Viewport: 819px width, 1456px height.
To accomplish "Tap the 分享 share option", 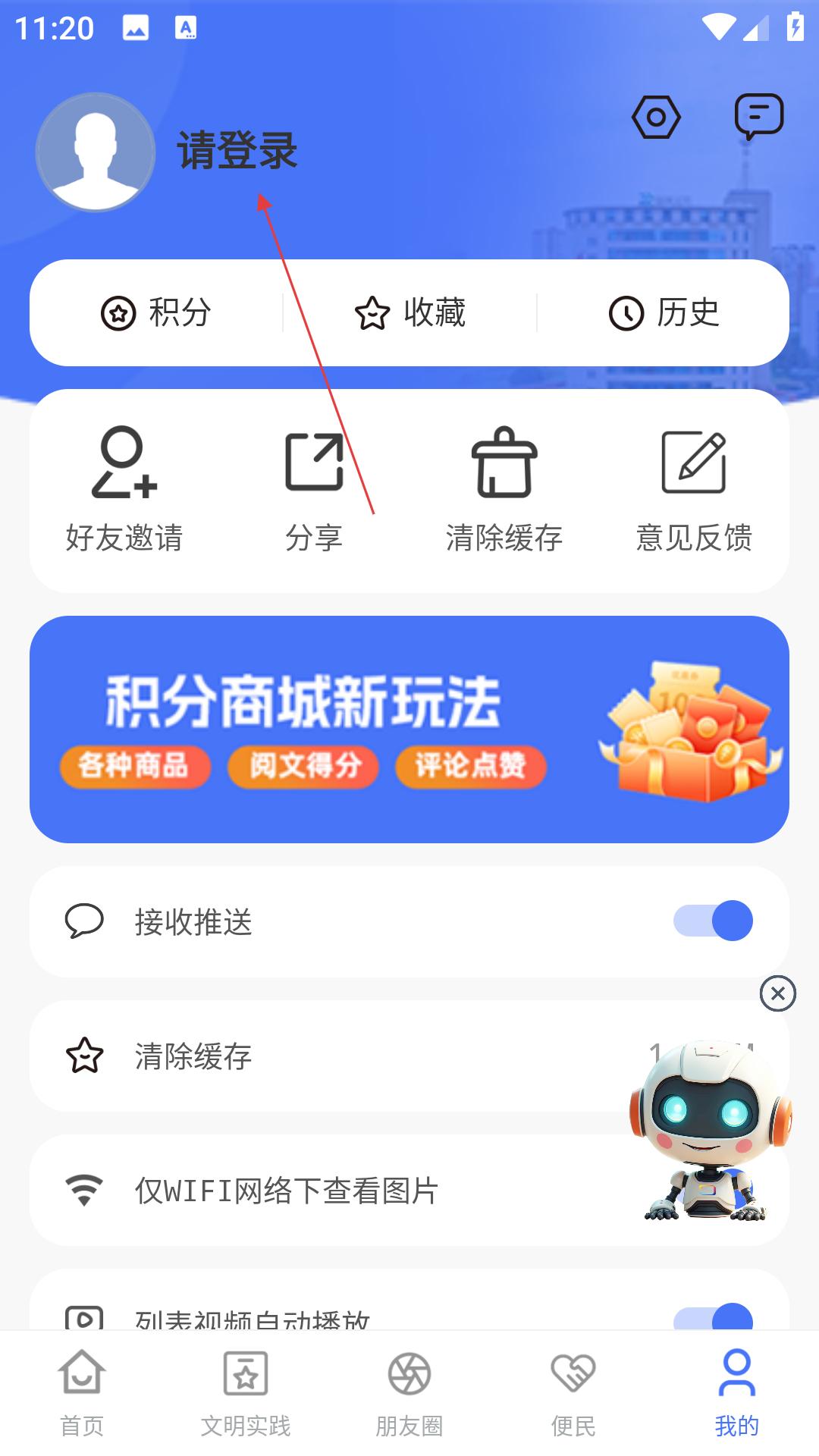I will [x=314, y=489].
